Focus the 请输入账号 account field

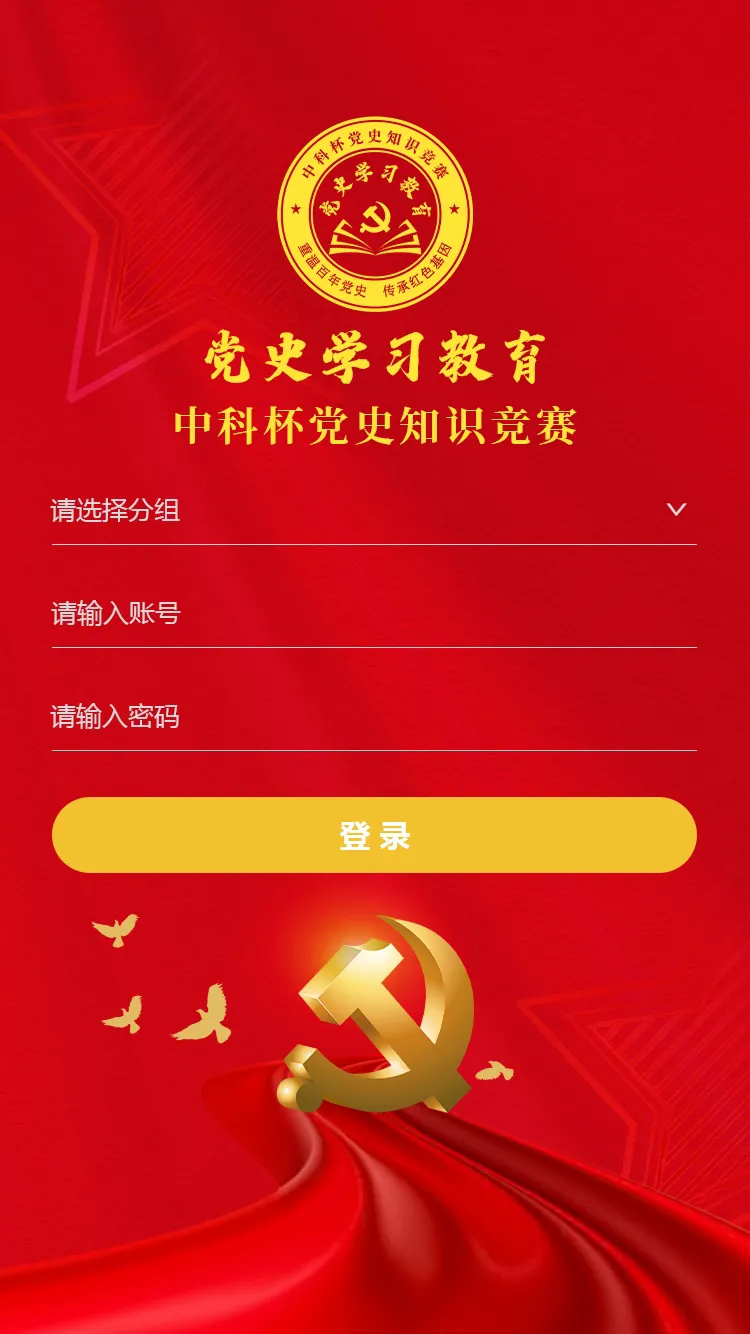tap(374, 613)
